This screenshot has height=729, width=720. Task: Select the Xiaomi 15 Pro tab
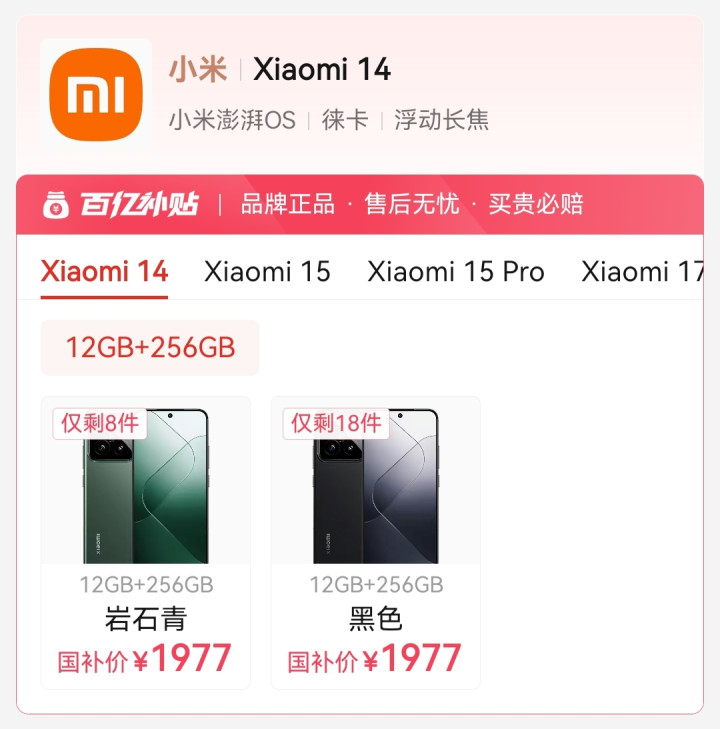coord(456,272)
